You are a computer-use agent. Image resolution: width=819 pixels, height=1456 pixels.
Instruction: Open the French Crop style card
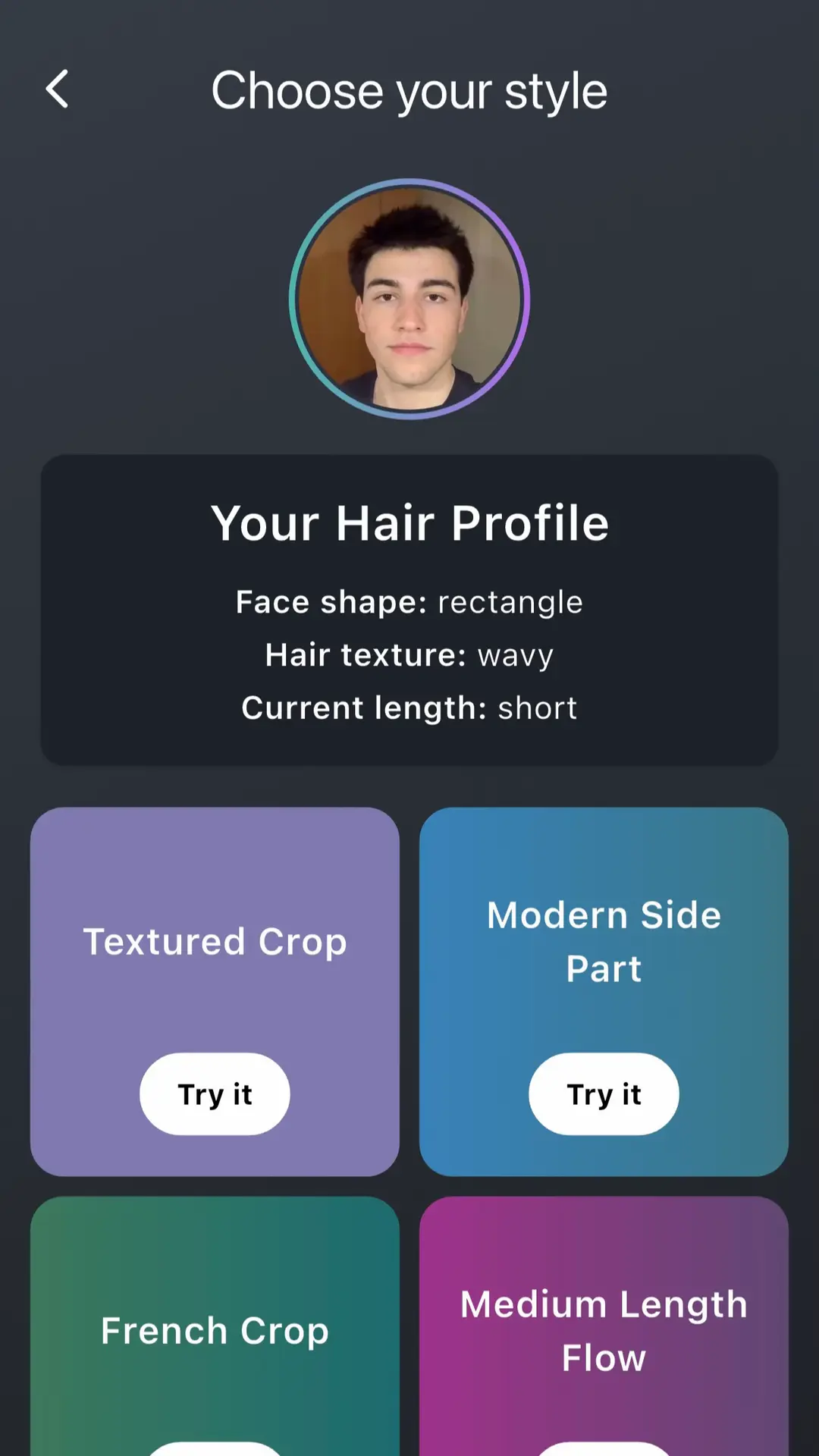point(215,1326)
